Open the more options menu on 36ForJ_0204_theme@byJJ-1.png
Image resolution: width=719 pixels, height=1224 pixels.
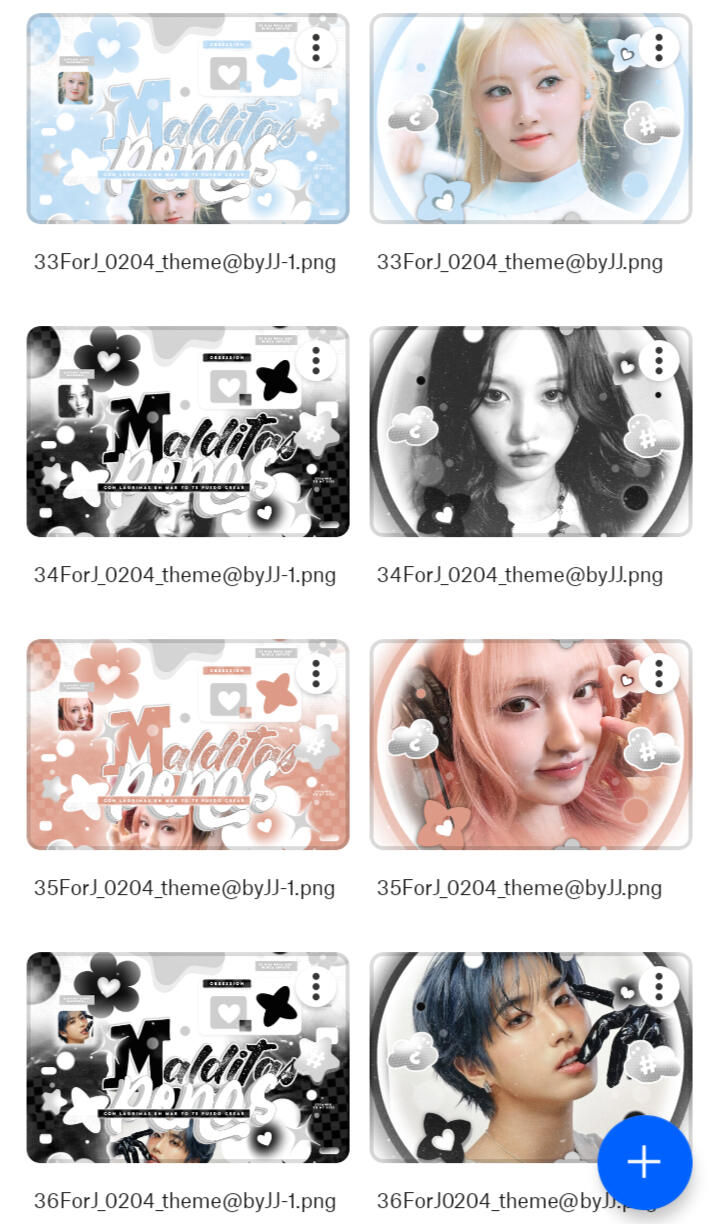[316, 986]
